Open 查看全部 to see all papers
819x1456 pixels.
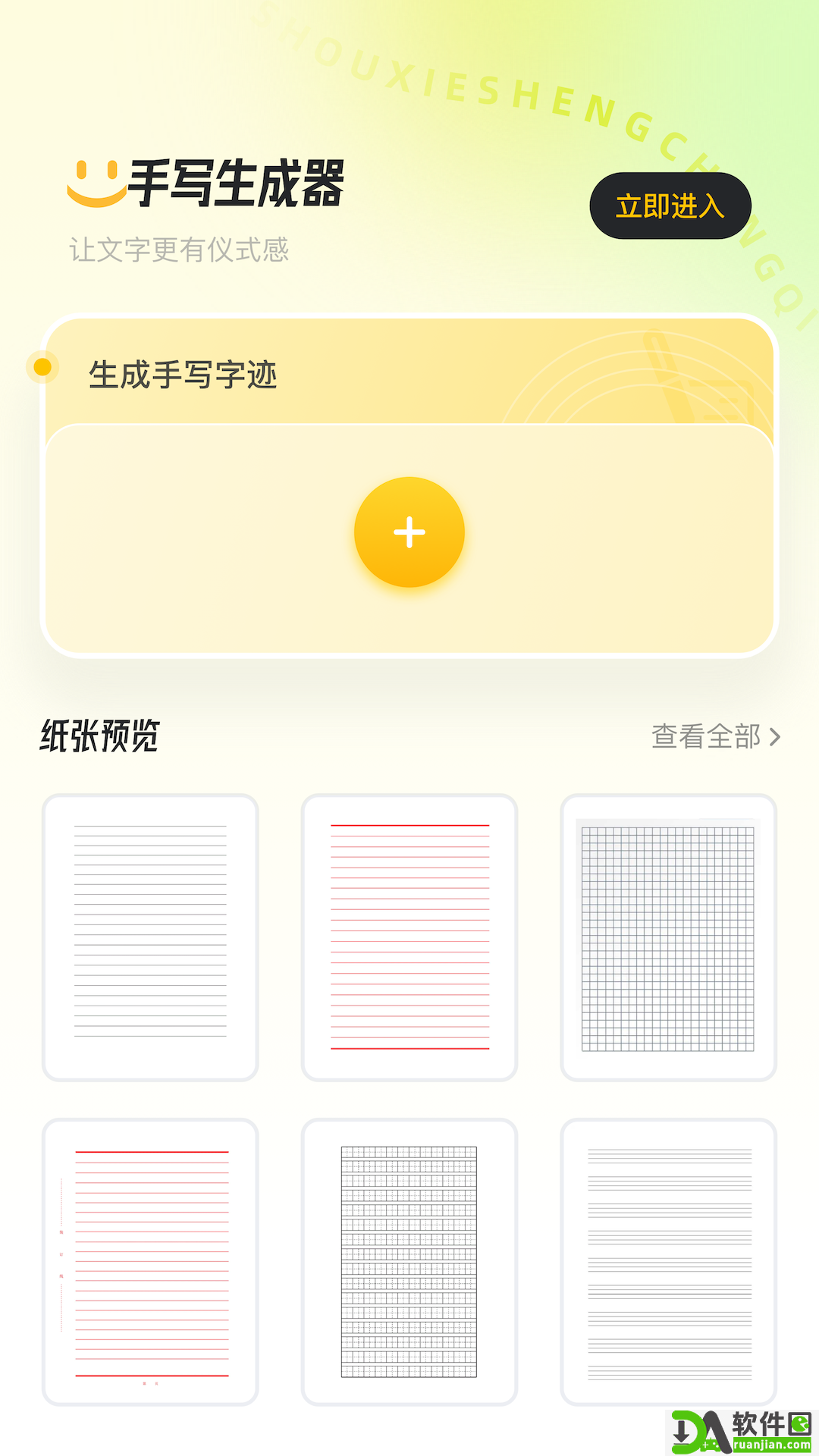(705, 734)
